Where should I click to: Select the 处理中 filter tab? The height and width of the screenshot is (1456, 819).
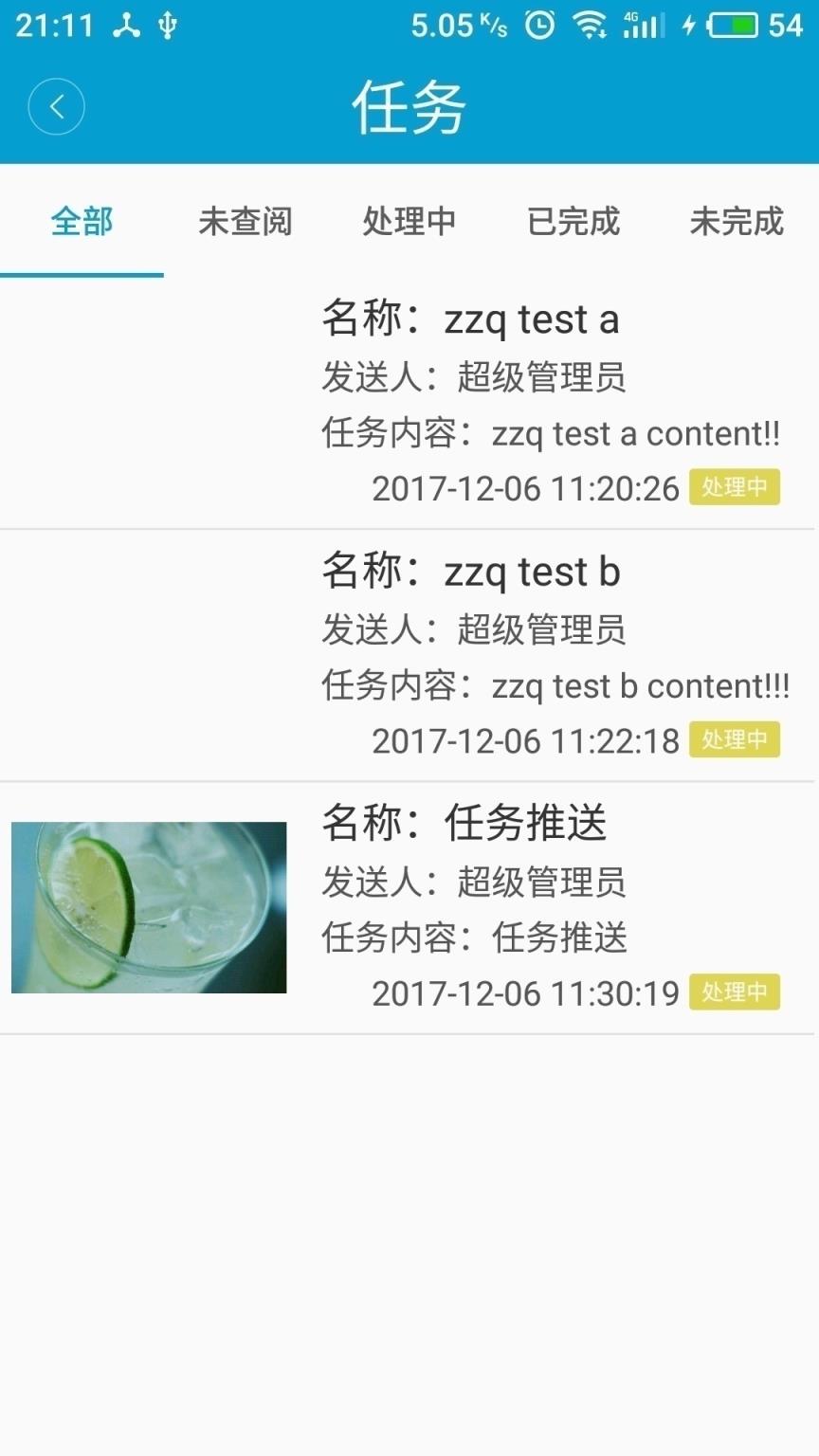409,222
